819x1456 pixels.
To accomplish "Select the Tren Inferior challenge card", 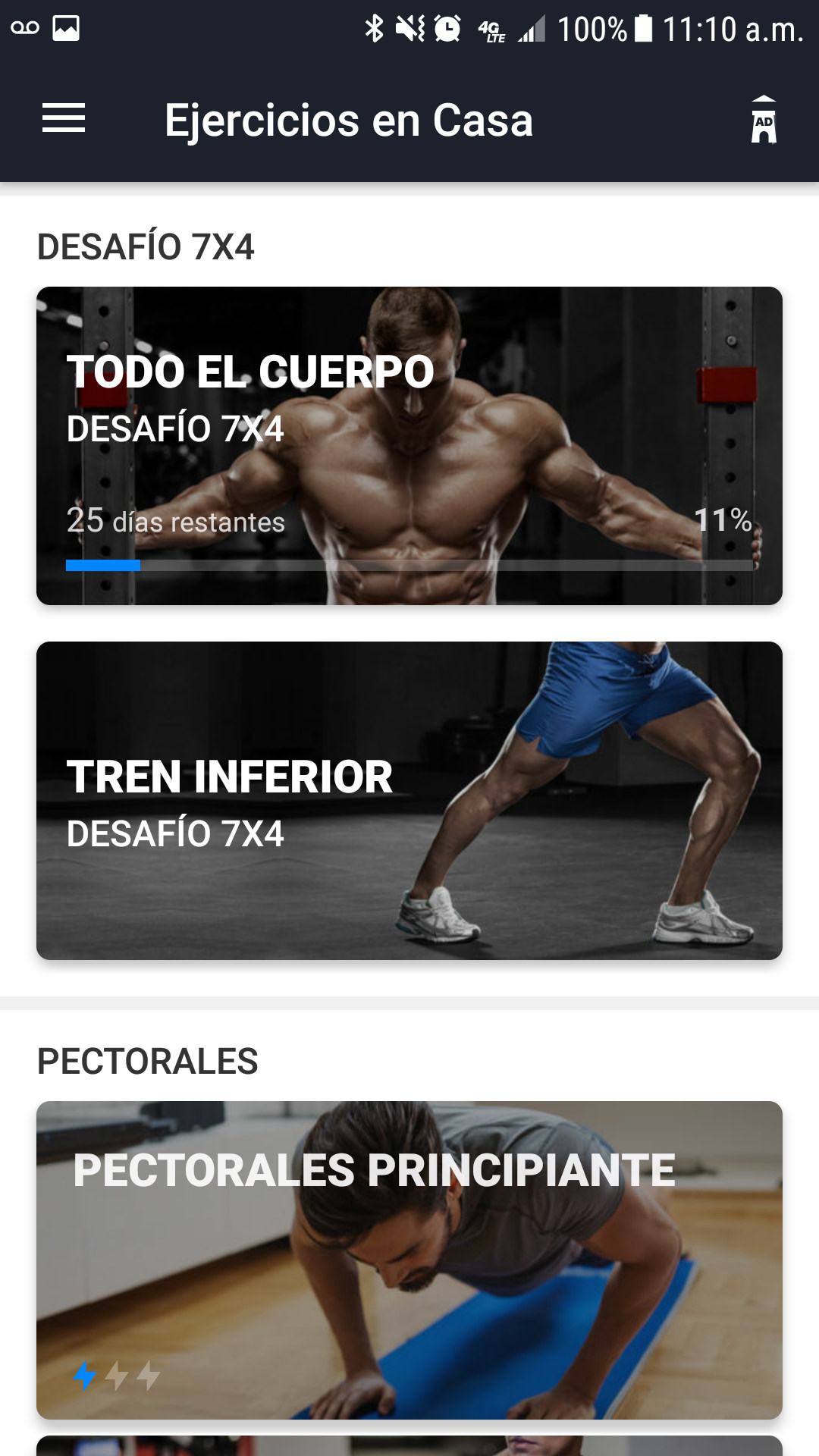I will tap(409, 801).
